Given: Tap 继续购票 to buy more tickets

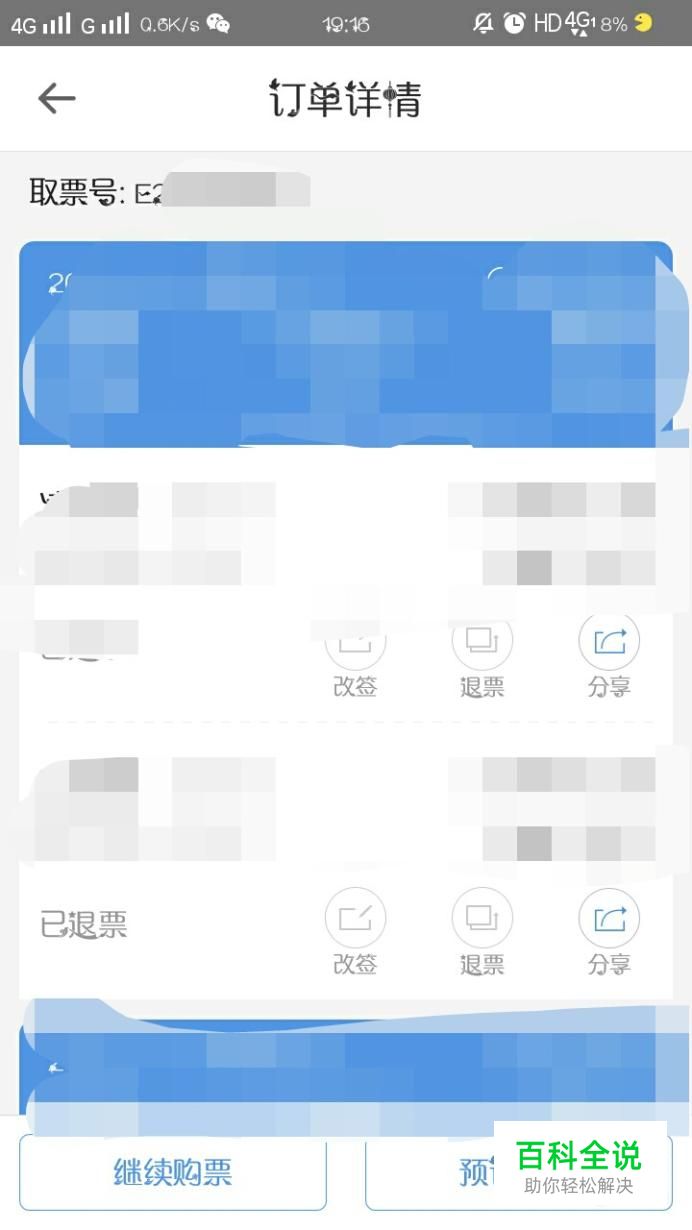Looking at the screenshot, I should coord(173,1172).
